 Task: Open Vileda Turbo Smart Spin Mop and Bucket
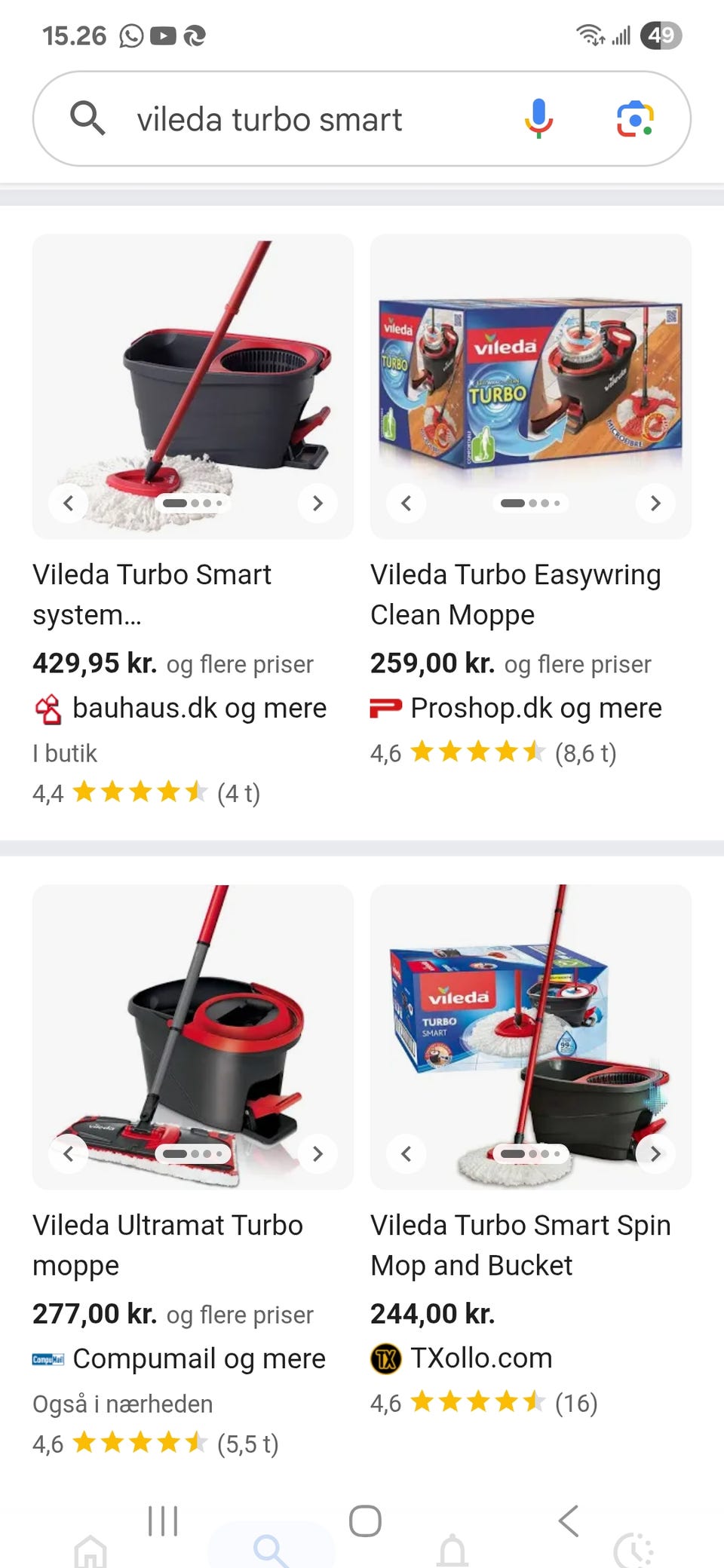(x=520, y=1245)
